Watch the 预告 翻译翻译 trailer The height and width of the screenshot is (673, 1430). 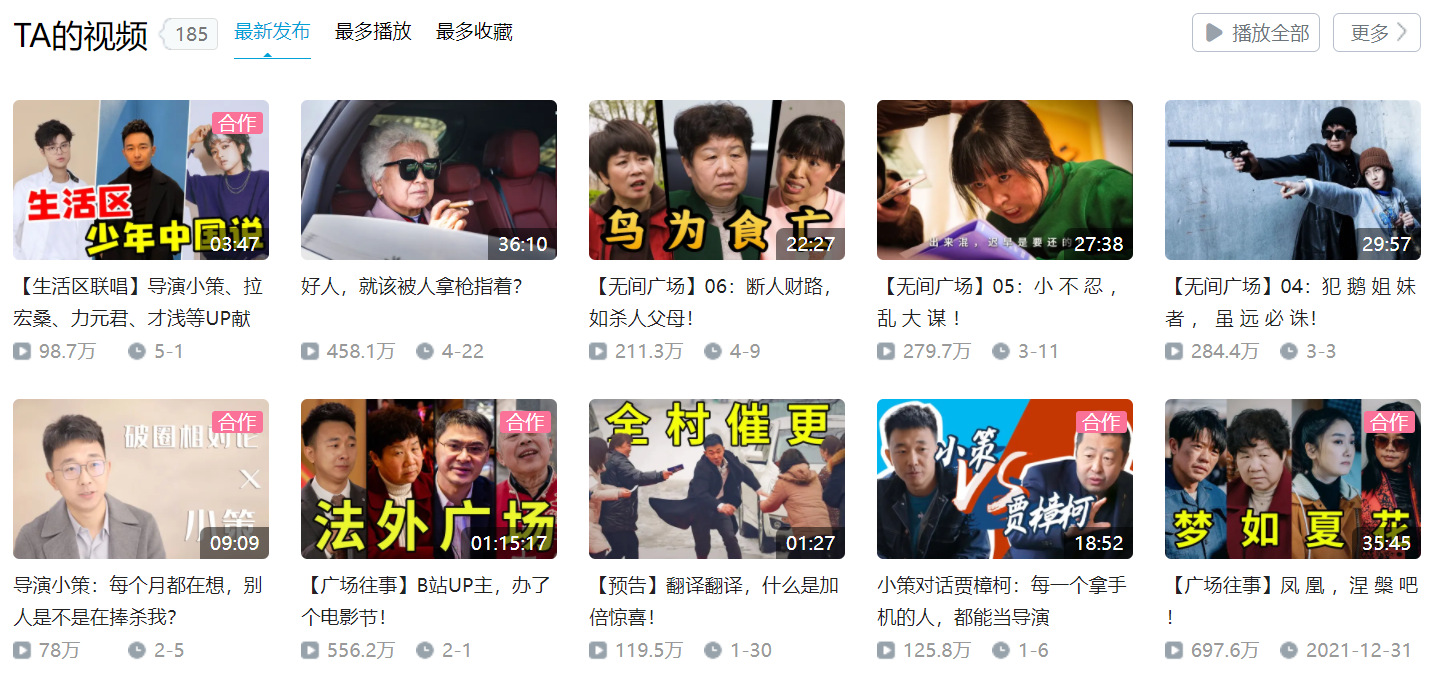point(717,479)
